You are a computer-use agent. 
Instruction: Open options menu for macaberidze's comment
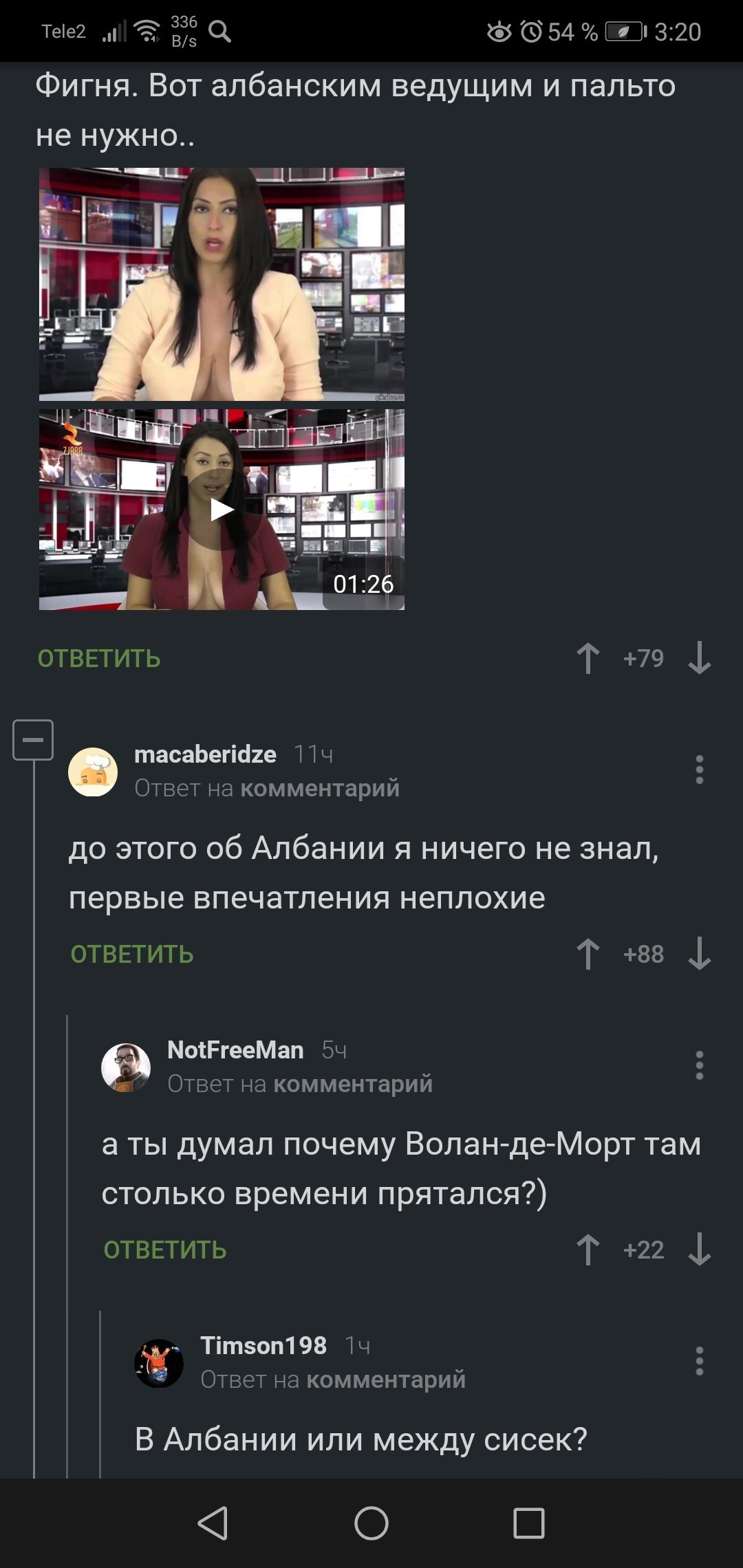699,770
